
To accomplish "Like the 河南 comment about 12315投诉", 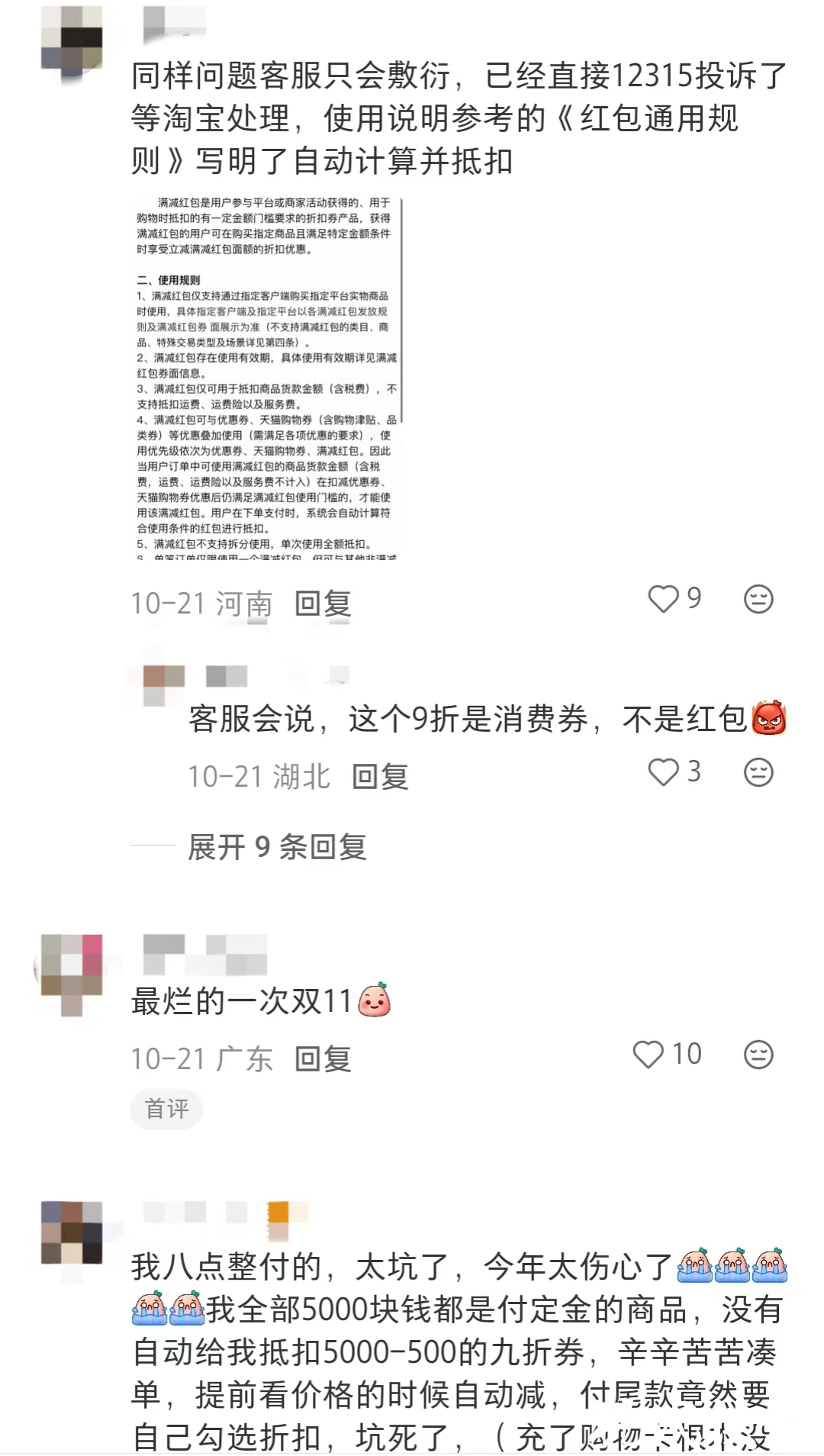I will tap(663, 599).
